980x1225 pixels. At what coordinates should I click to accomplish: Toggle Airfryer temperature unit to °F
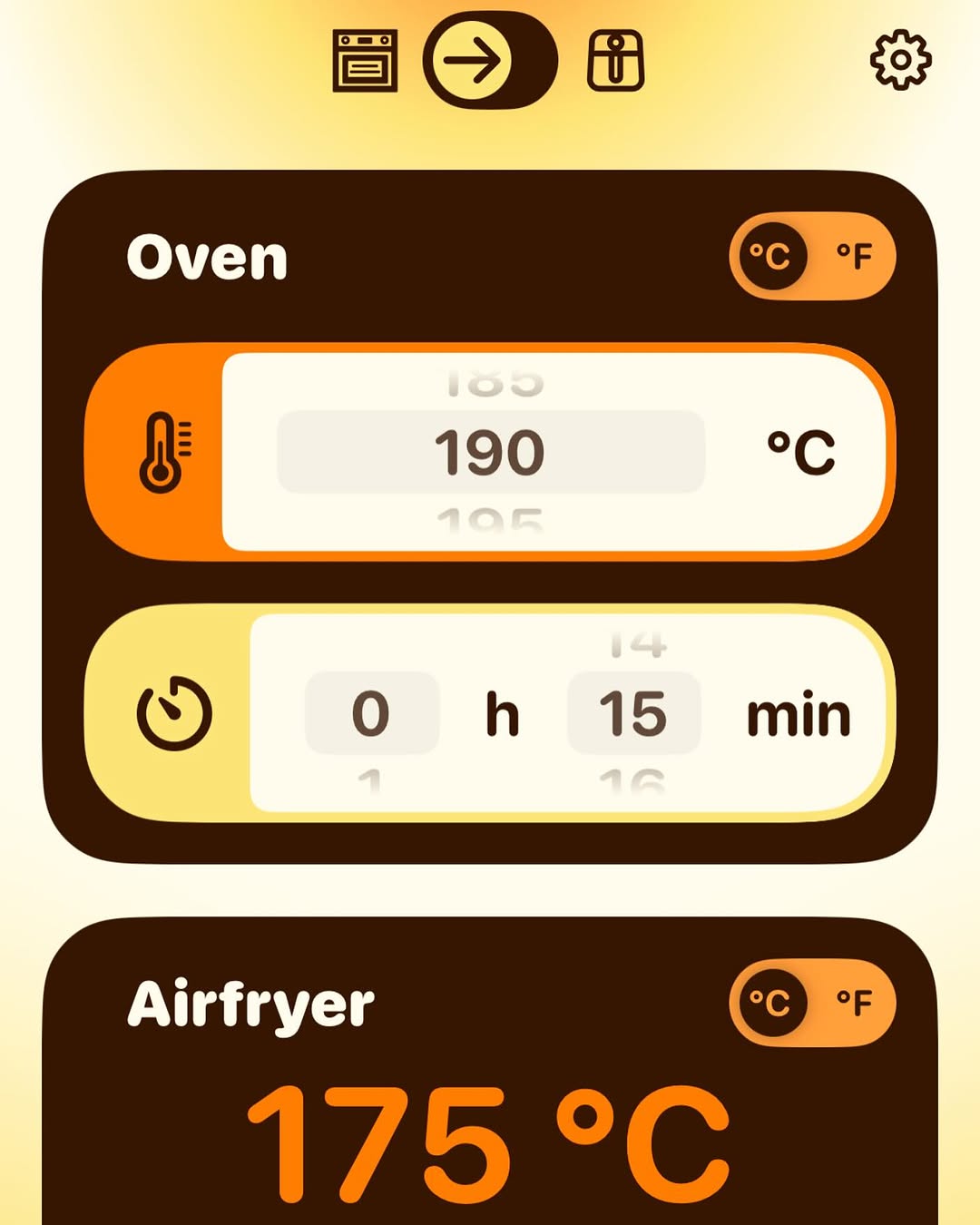click(854, 1002)
